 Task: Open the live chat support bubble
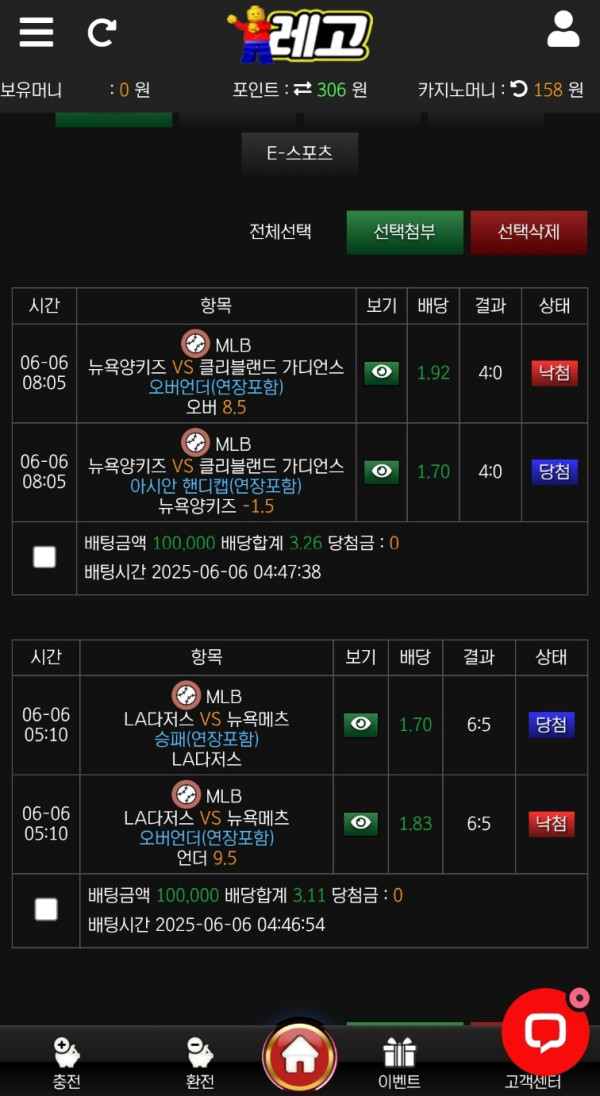click(x=545, y=1030)
